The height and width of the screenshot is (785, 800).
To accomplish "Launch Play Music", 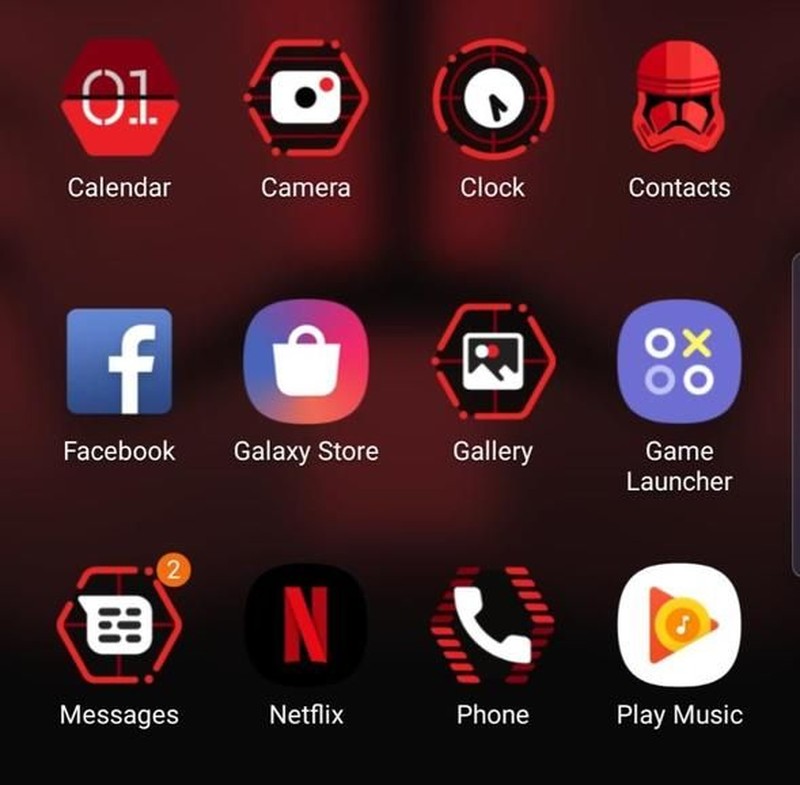I will click(679, 625).
